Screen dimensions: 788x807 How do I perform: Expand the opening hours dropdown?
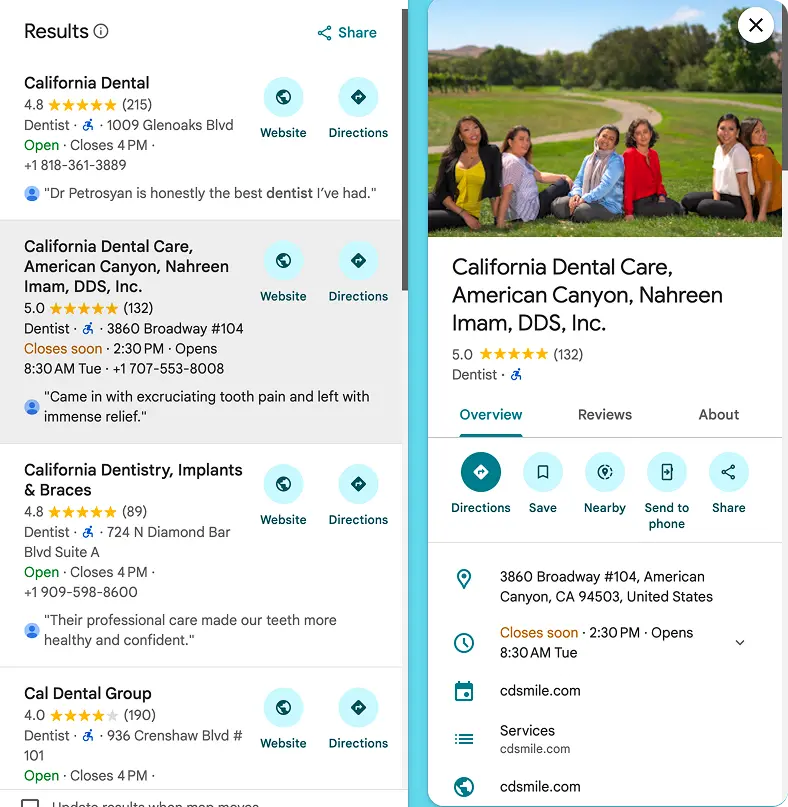740,642
